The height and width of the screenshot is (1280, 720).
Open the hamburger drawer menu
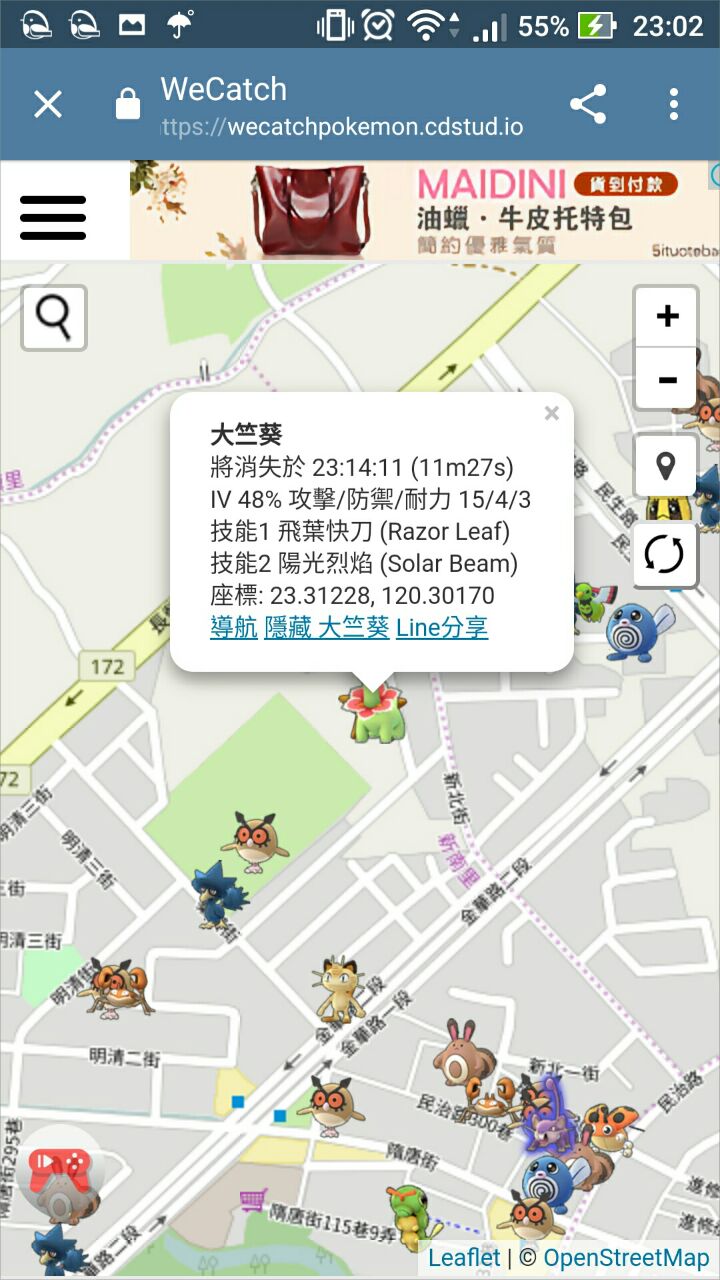click(x=53, y=216)
